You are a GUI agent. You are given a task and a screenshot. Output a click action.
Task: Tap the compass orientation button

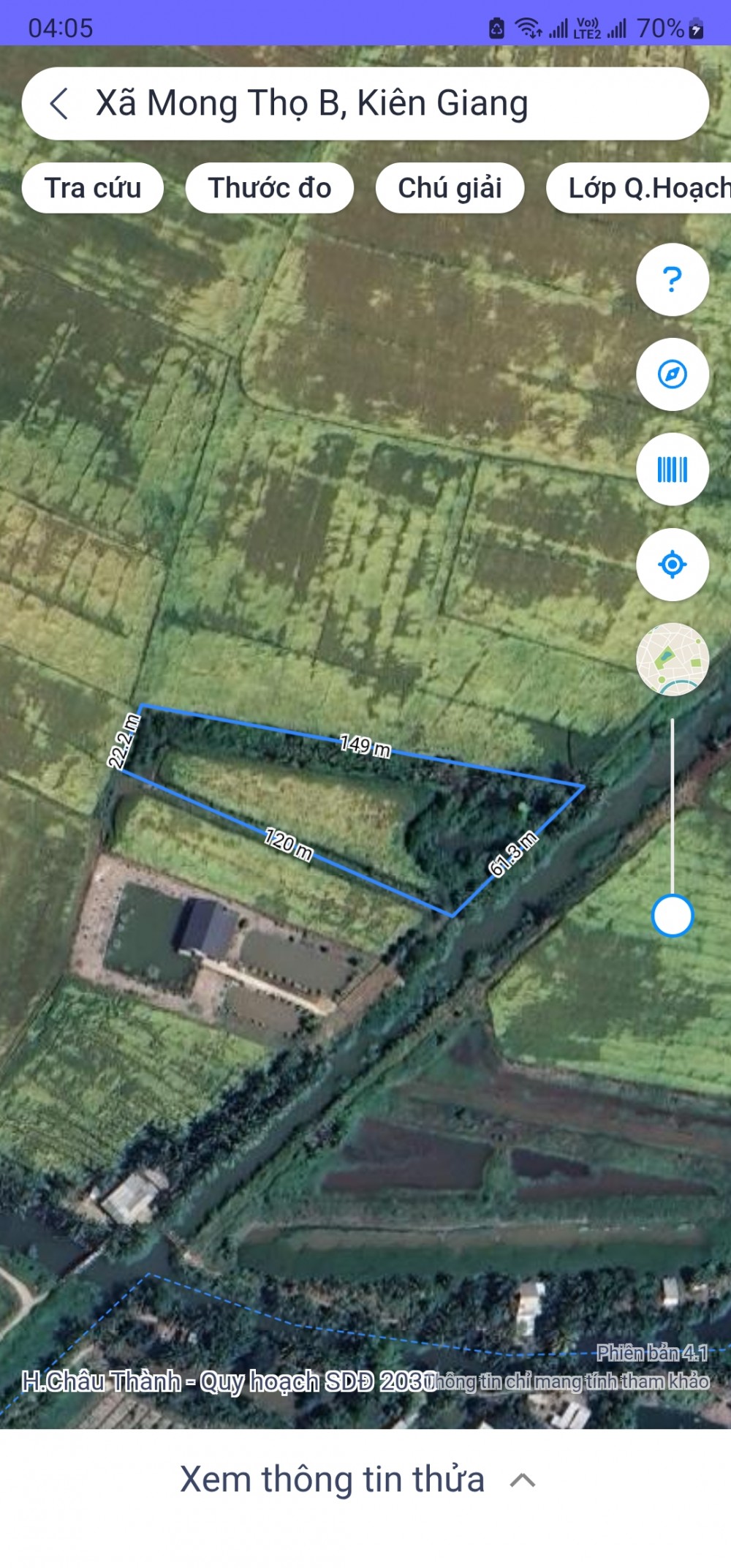click(x=672, y=374)
